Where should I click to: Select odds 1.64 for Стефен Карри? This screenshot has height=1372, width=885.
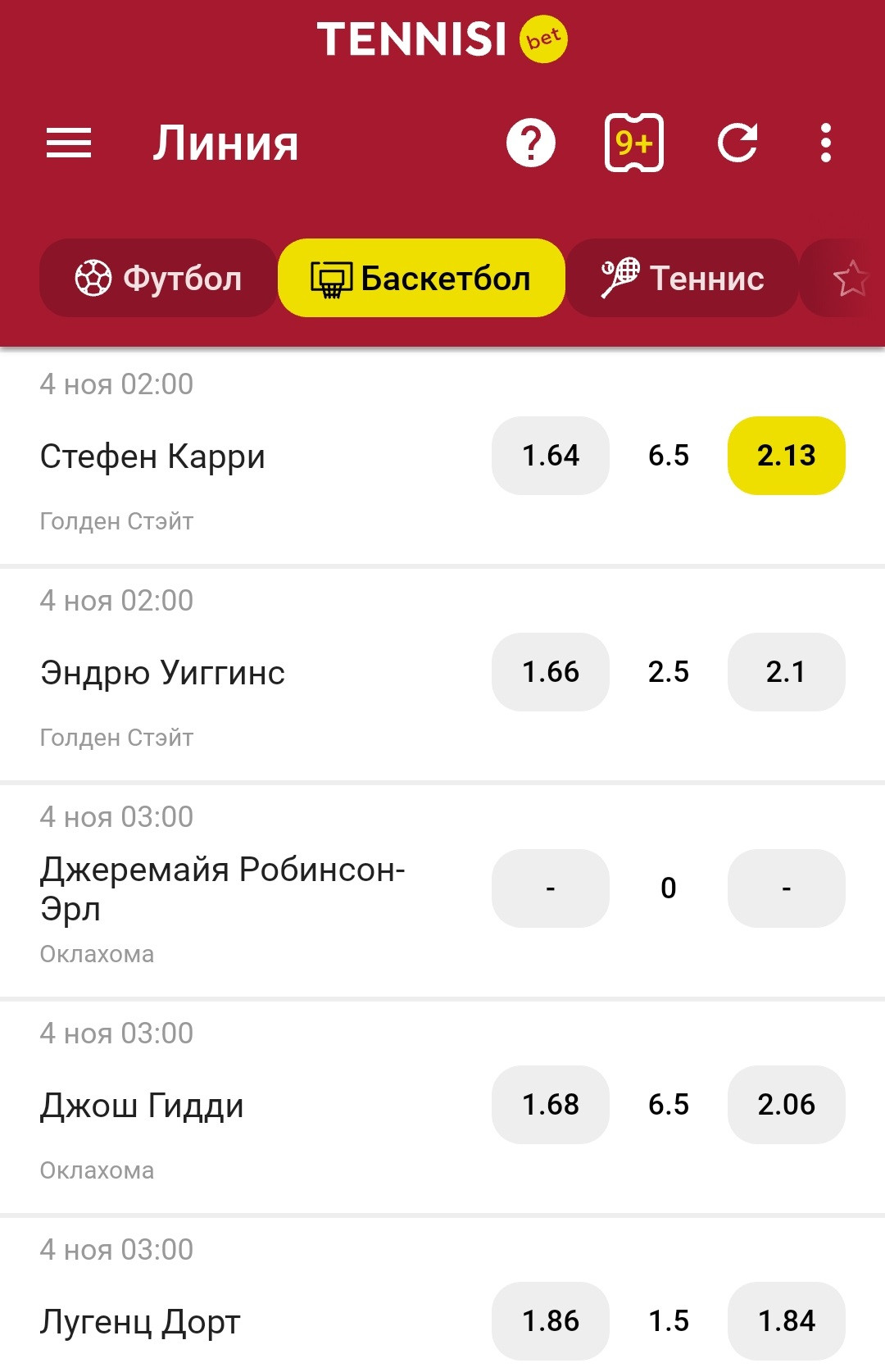(551, 456)
